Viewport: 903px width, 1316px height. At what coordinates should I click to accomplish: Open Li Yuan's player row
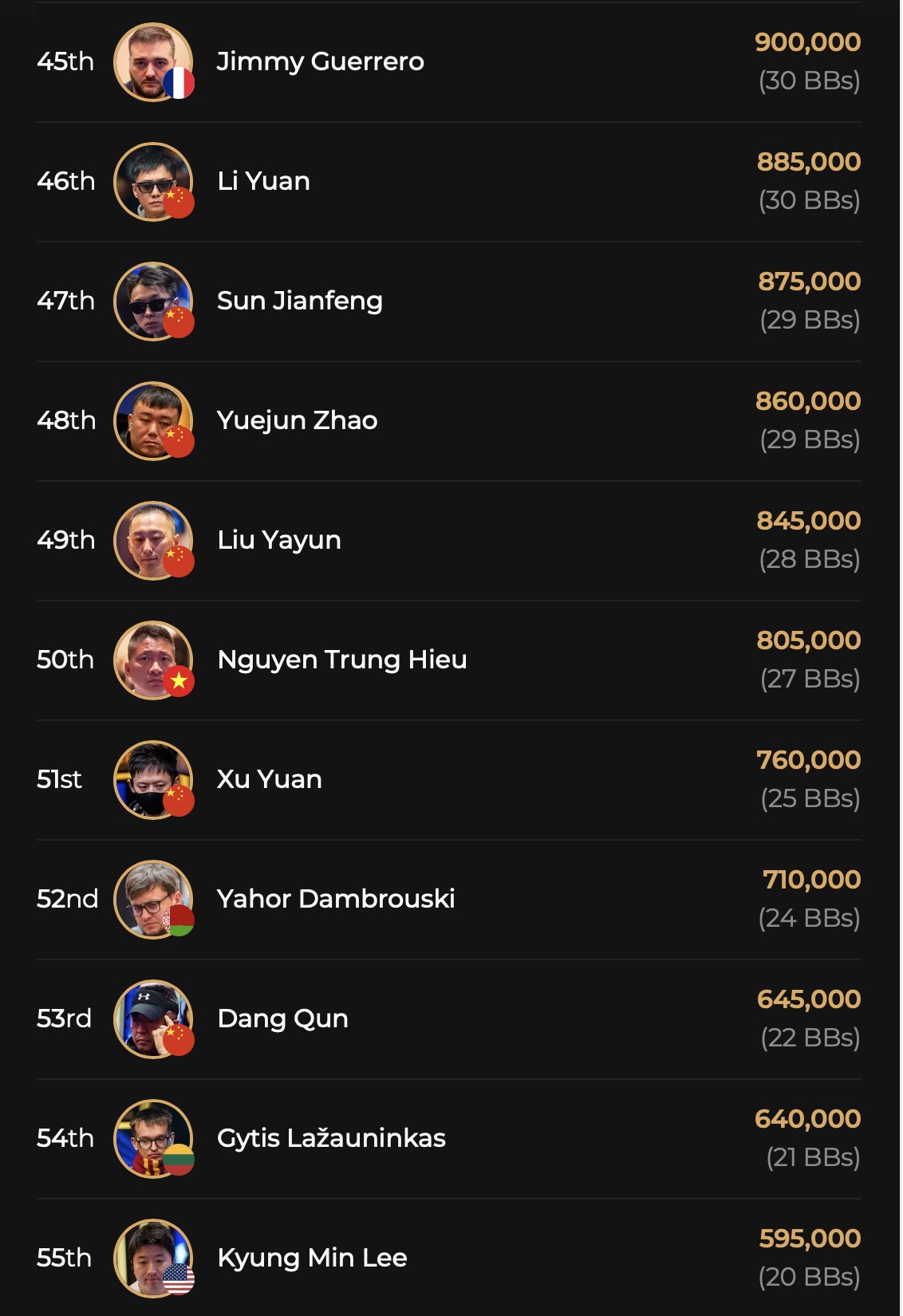click(x=263, y=181)
